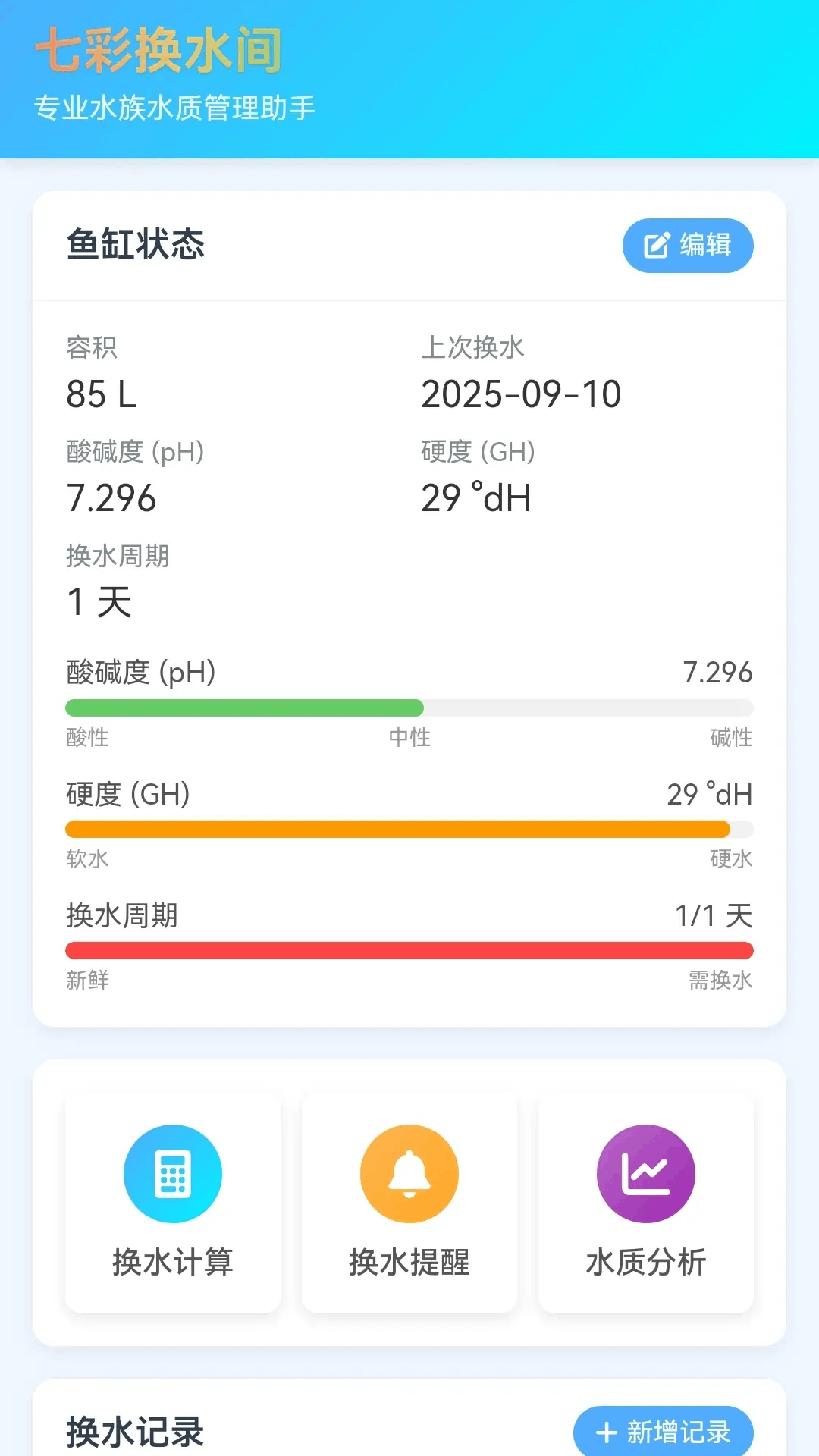Tap the 上次换水 date value 2025-09-10
819x1456 pixels.
521,393
